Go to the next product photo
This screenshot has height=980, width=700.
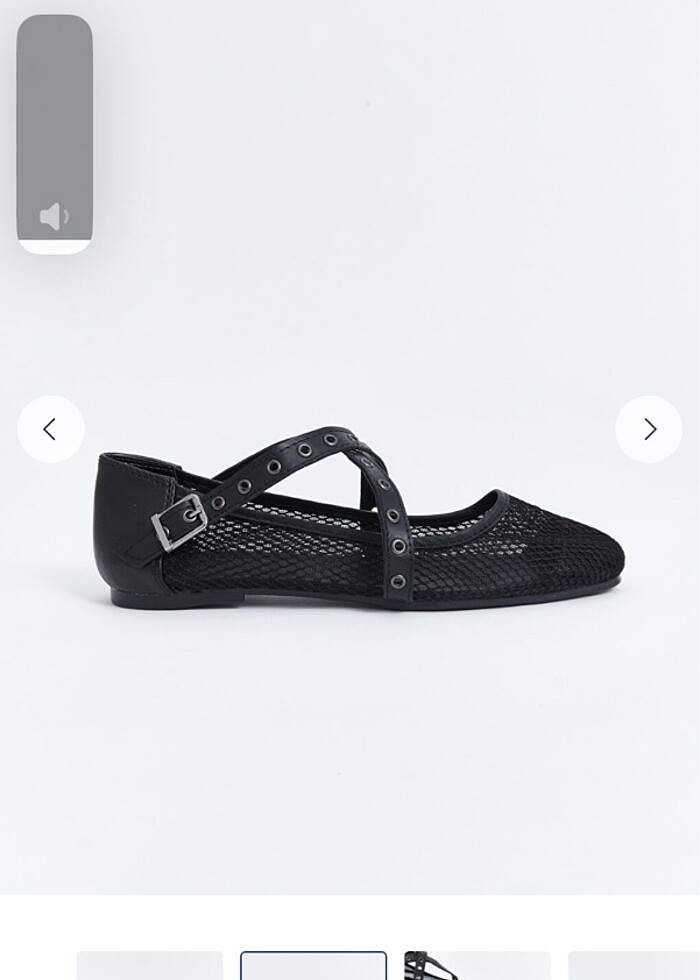click(649, 429)
